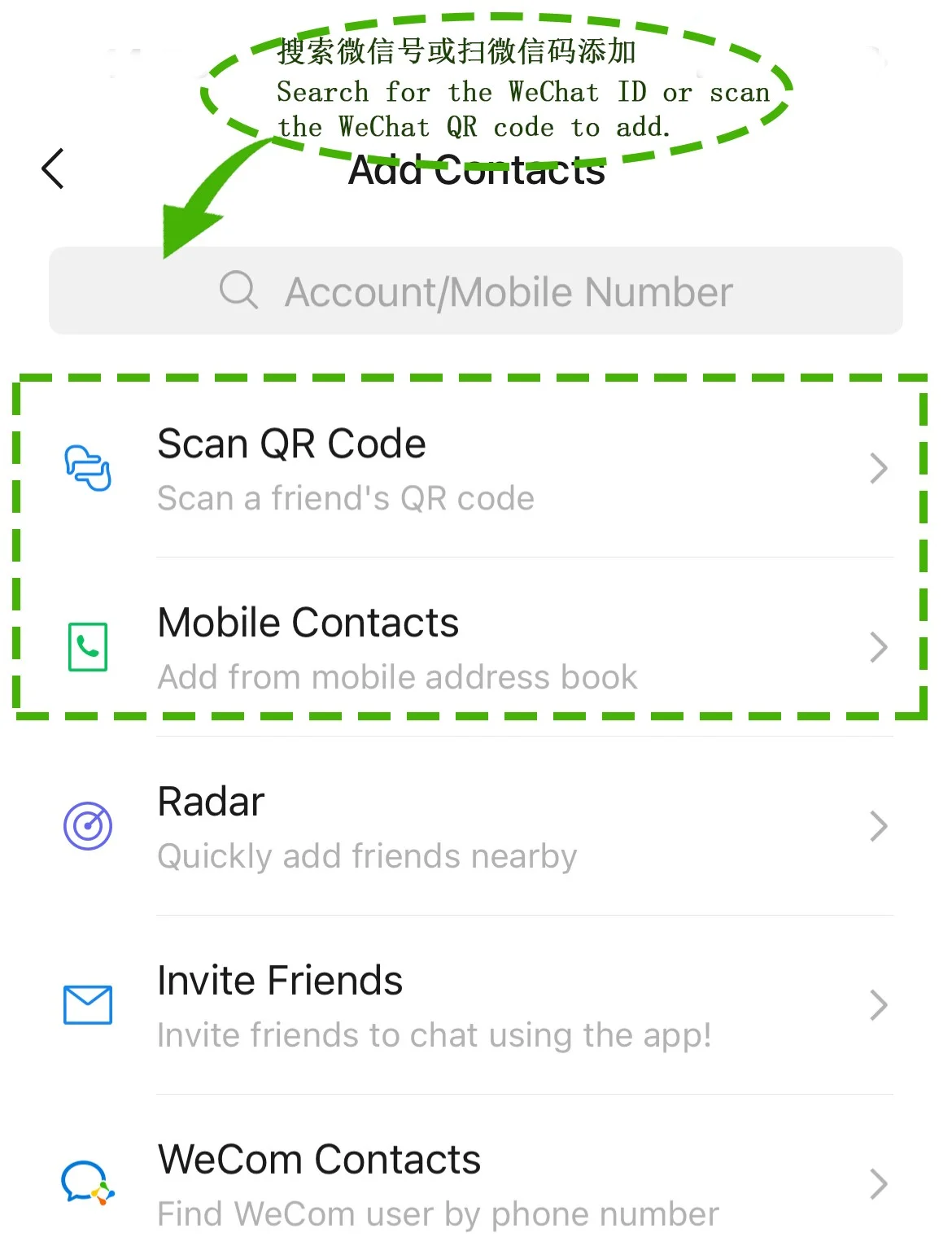Open WeCom Contacts via its chevron

pos(880,1184)
